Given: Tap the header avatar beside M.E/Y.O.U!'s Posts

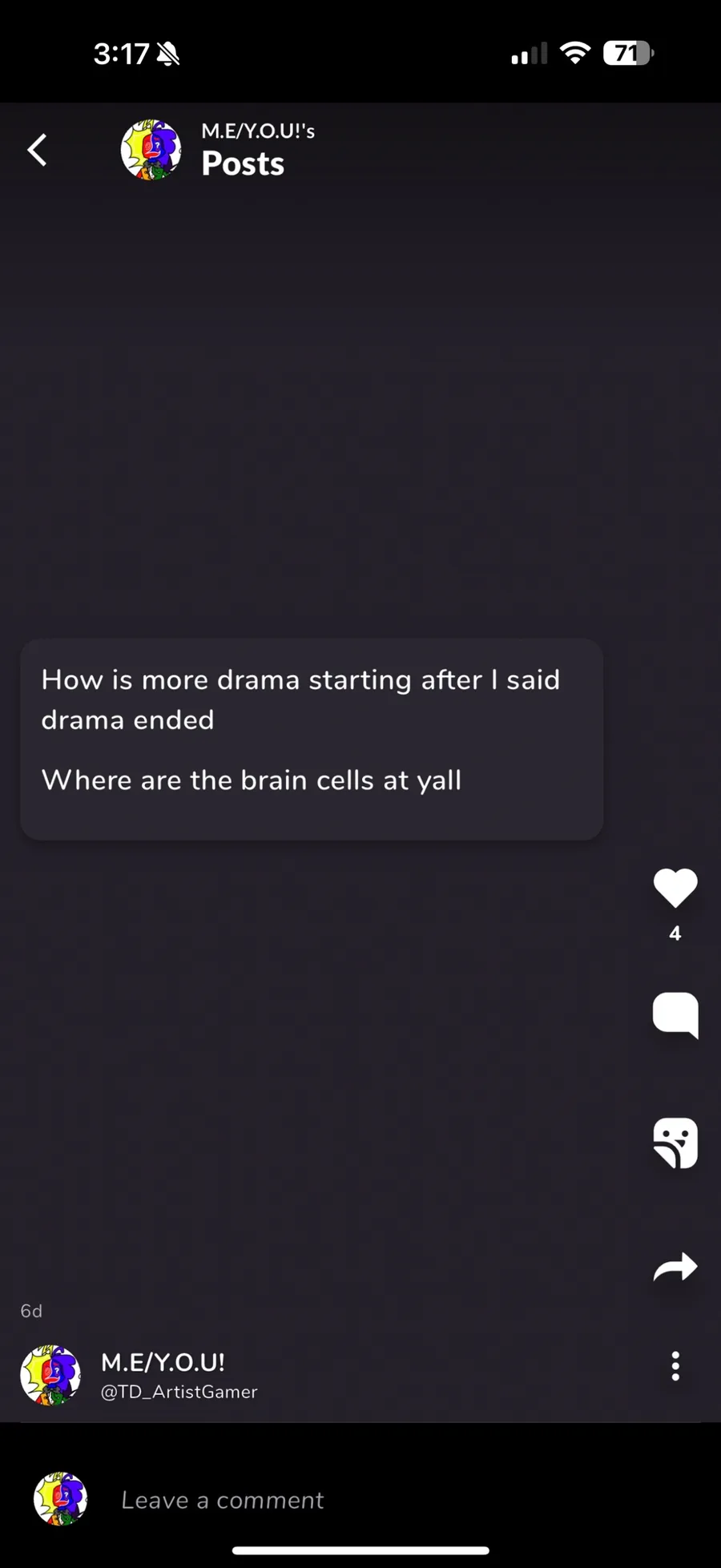Looking at the screenshot, I should click(151, 150).
